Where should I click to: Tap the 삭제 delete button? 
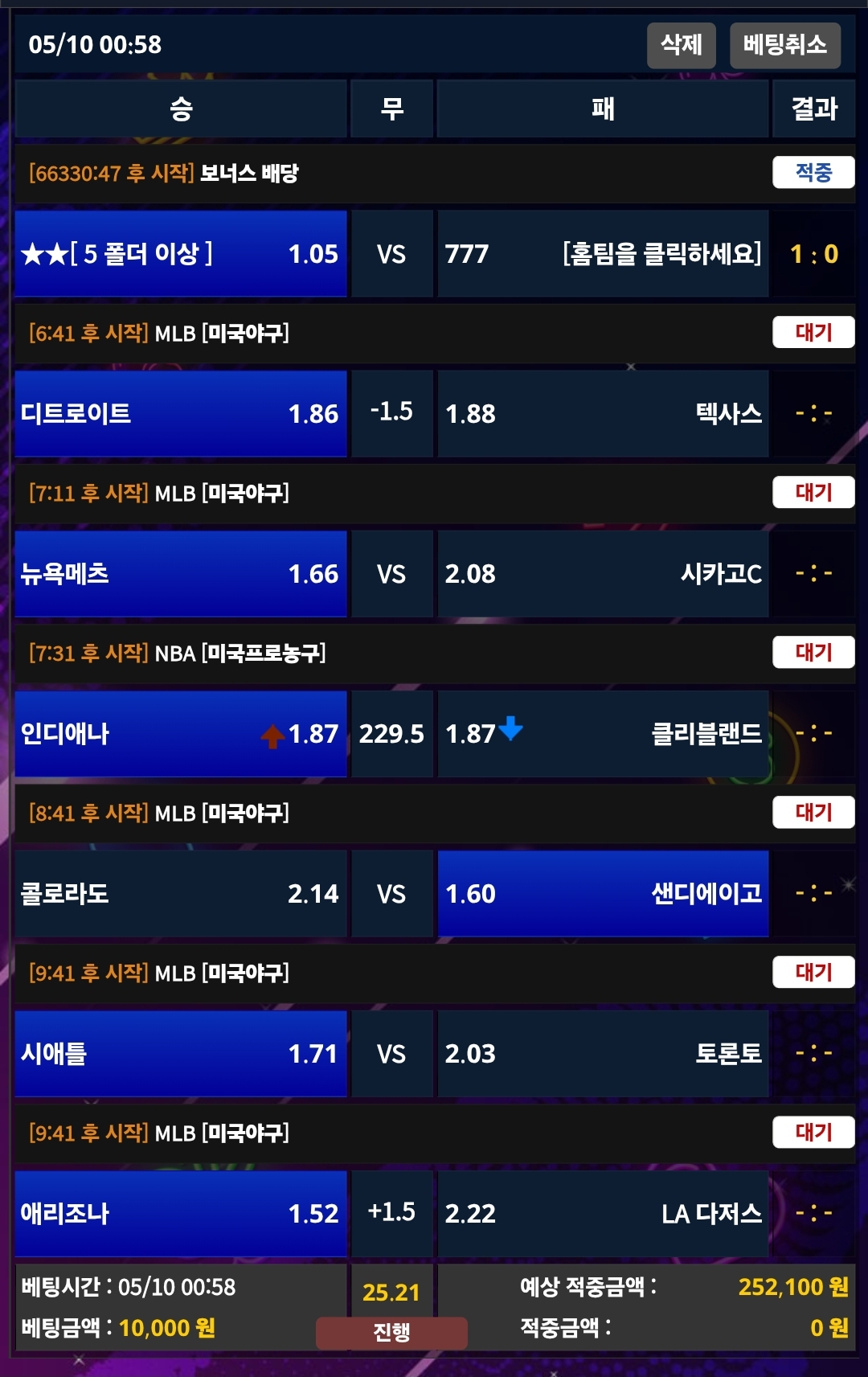pos(681,45)
